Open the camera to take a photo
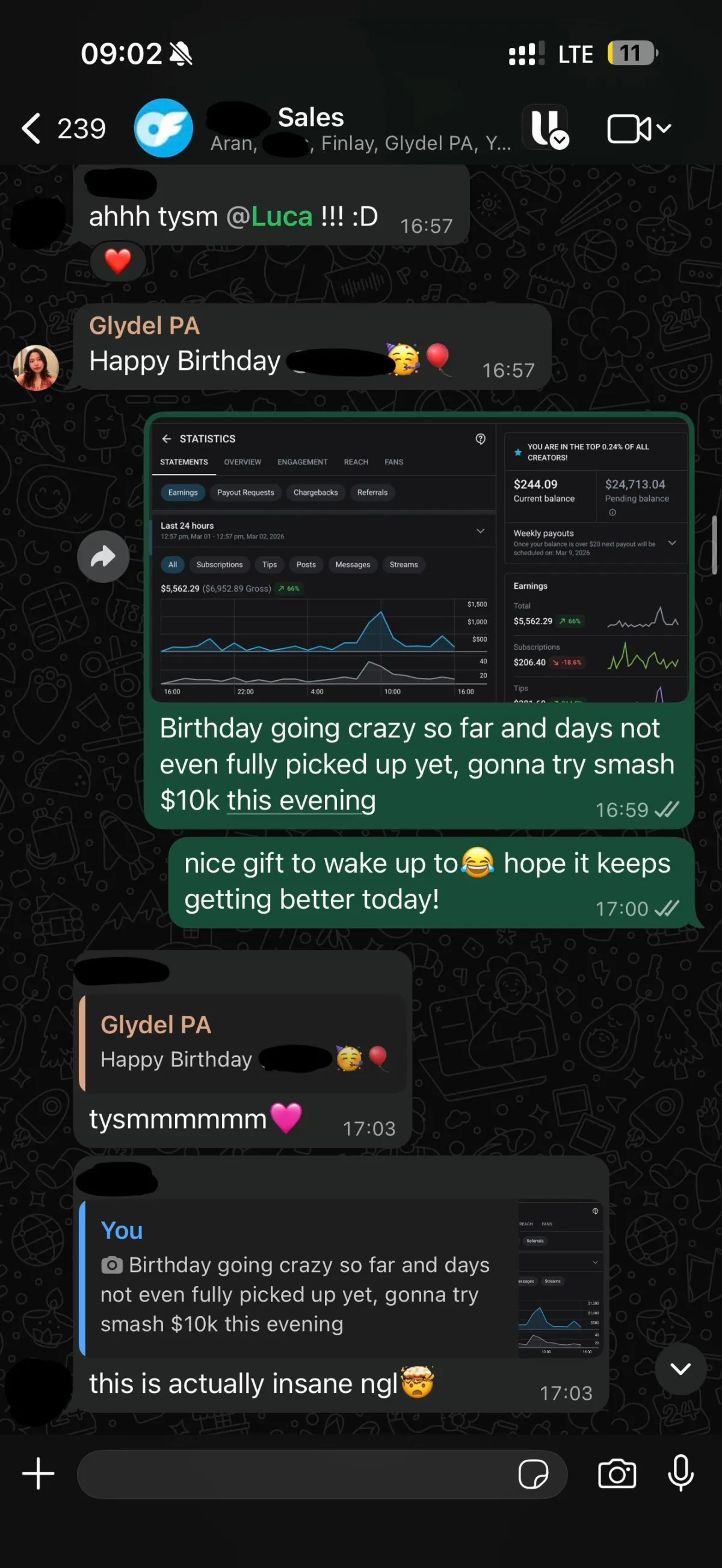The height and width of the screenshot is (1568, 722). pos(617,1474)
